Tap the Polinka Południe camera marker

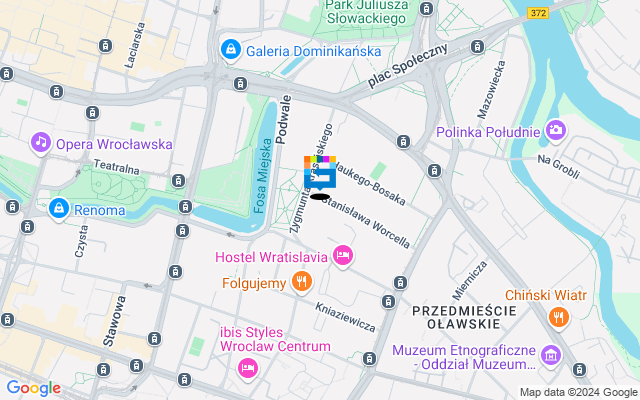pos(555,130)
